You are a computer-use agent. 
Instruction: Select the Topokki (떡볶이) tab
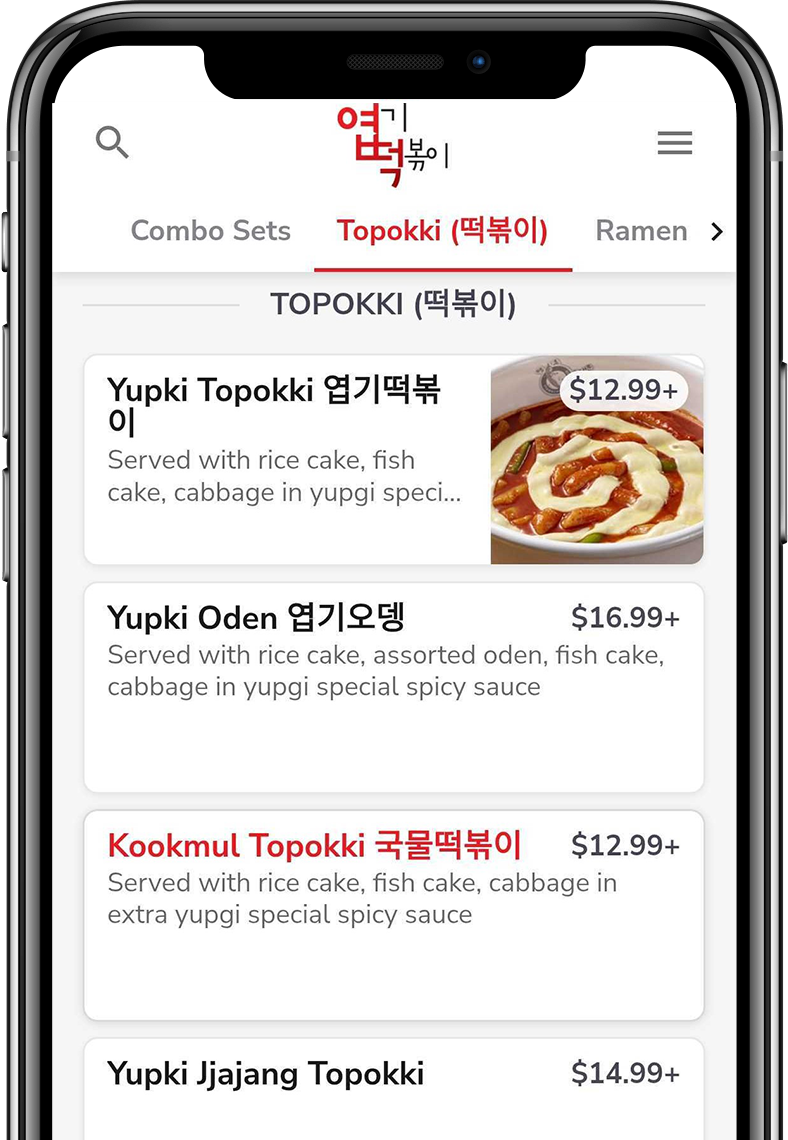tap(442, 231)
